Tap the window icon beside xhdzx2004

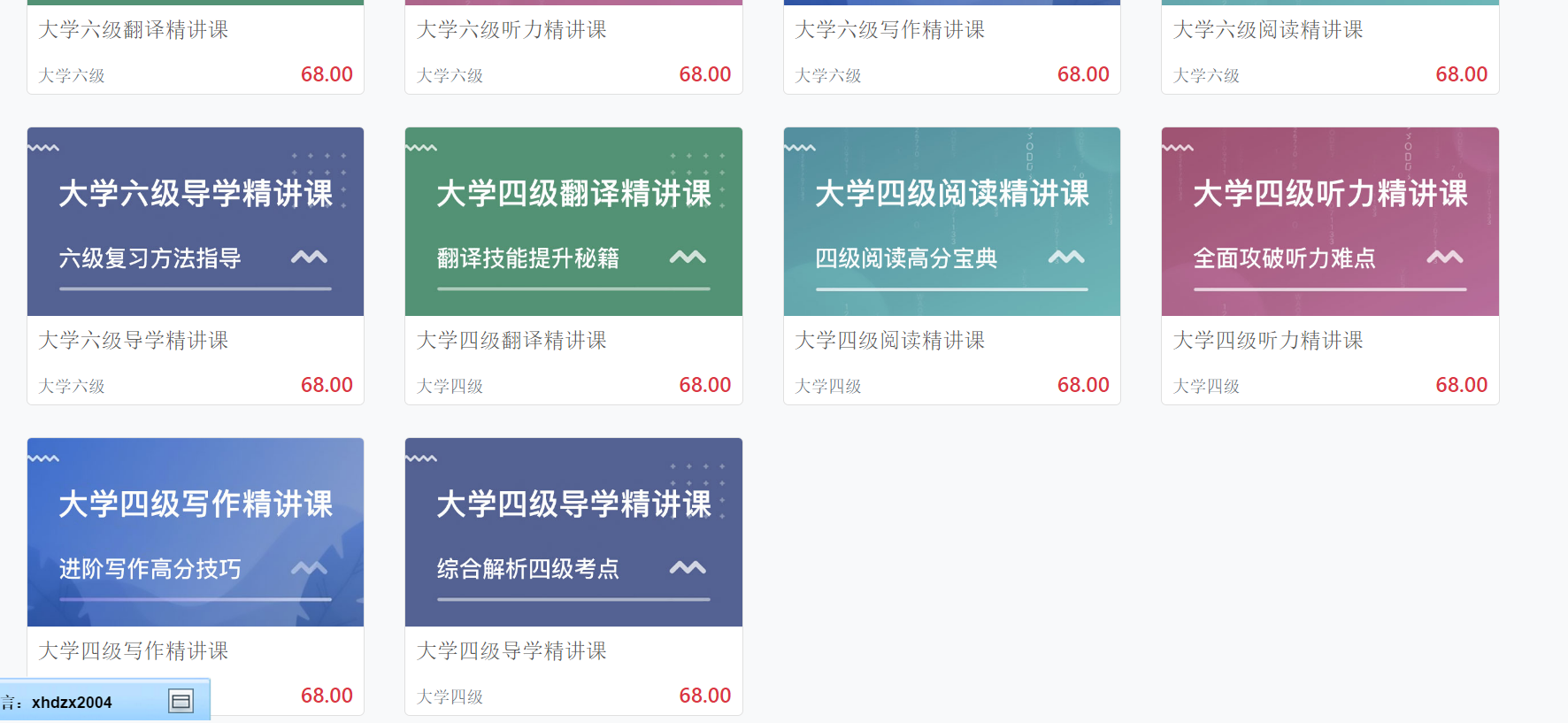[x=181, y=702]
